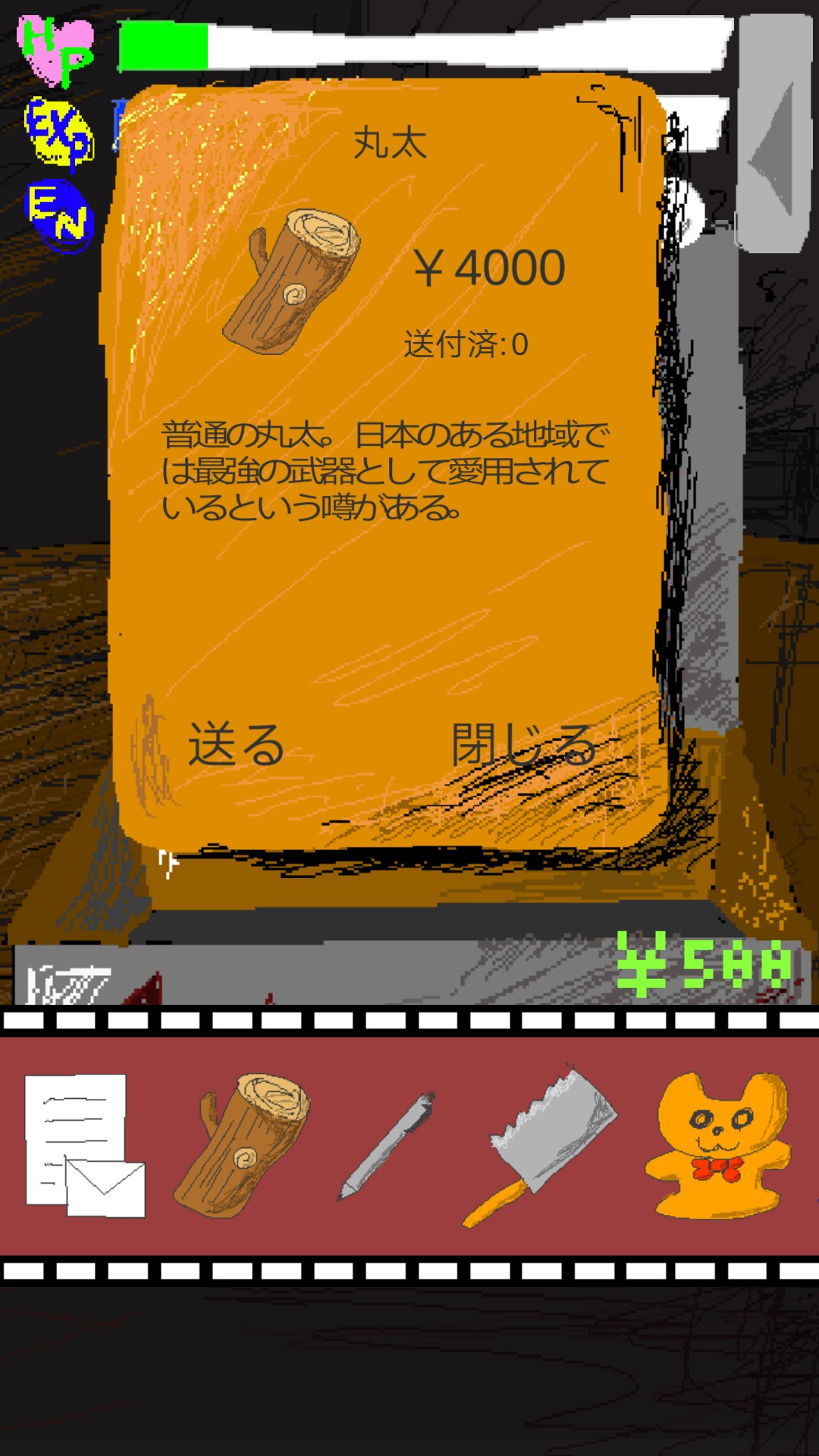Select the pen item
This screenshot has height=1456, width=819.
(388, 1147)
